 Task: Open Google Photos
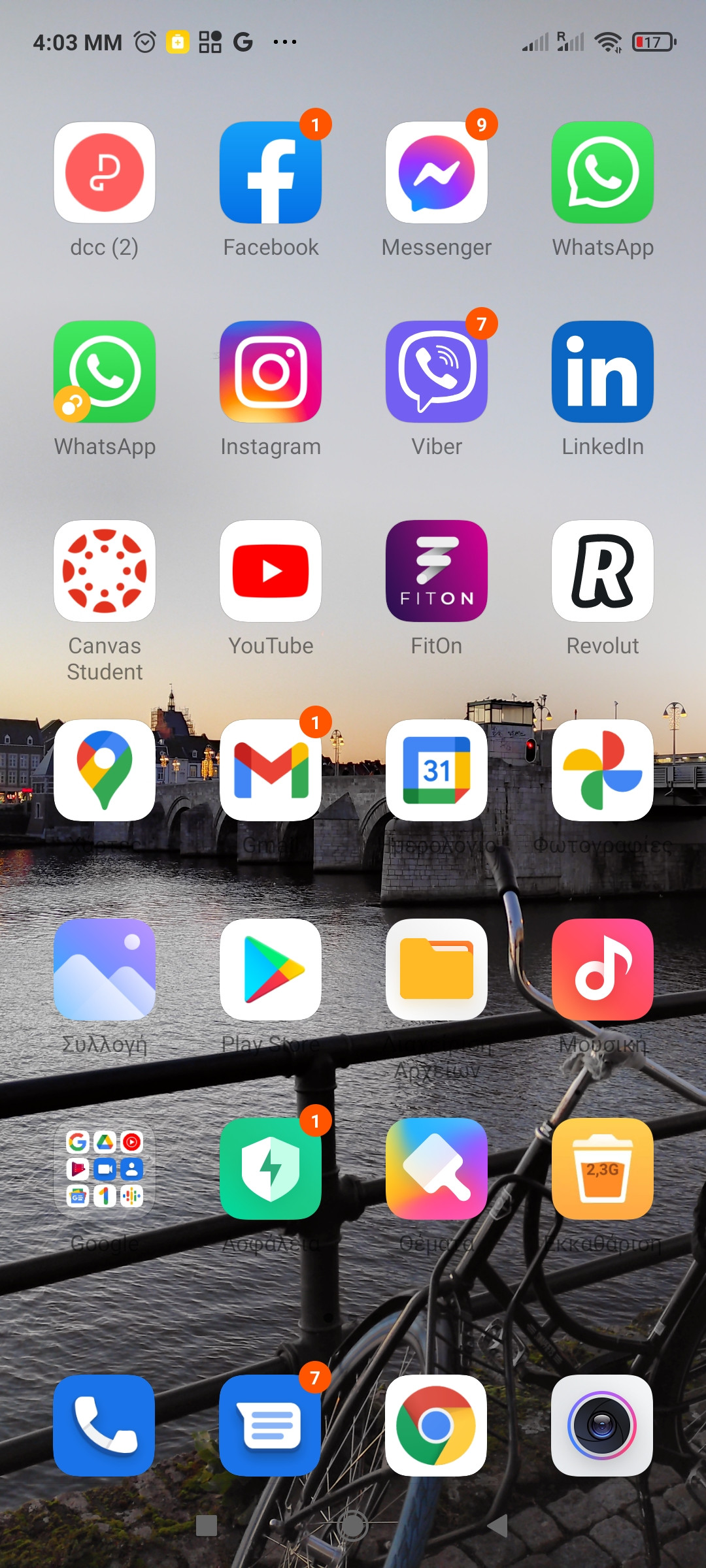pyautogui.click(x=603, y=770)
